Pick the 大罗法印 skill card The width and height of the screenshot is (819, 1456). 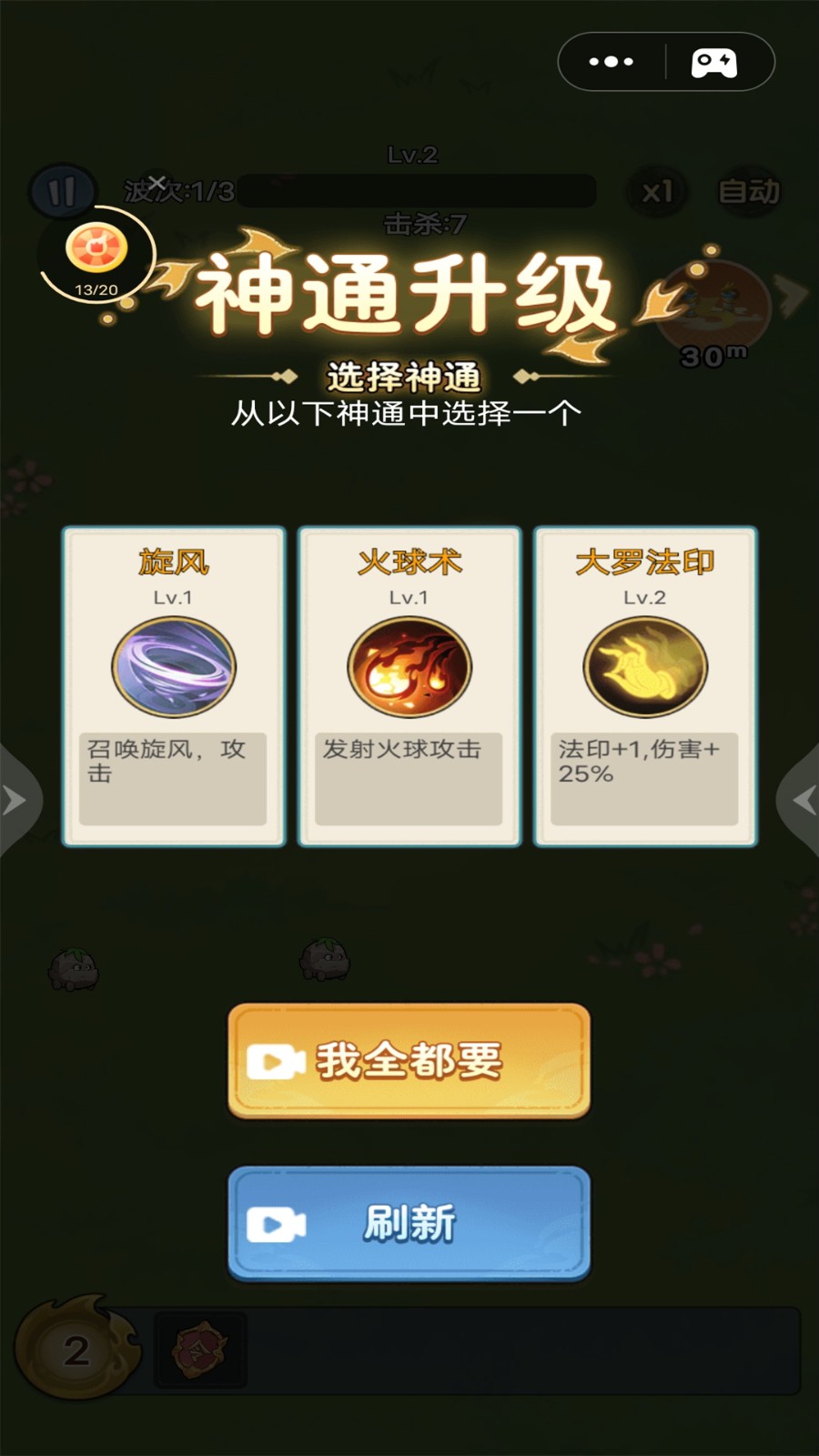tap(645, 687)
